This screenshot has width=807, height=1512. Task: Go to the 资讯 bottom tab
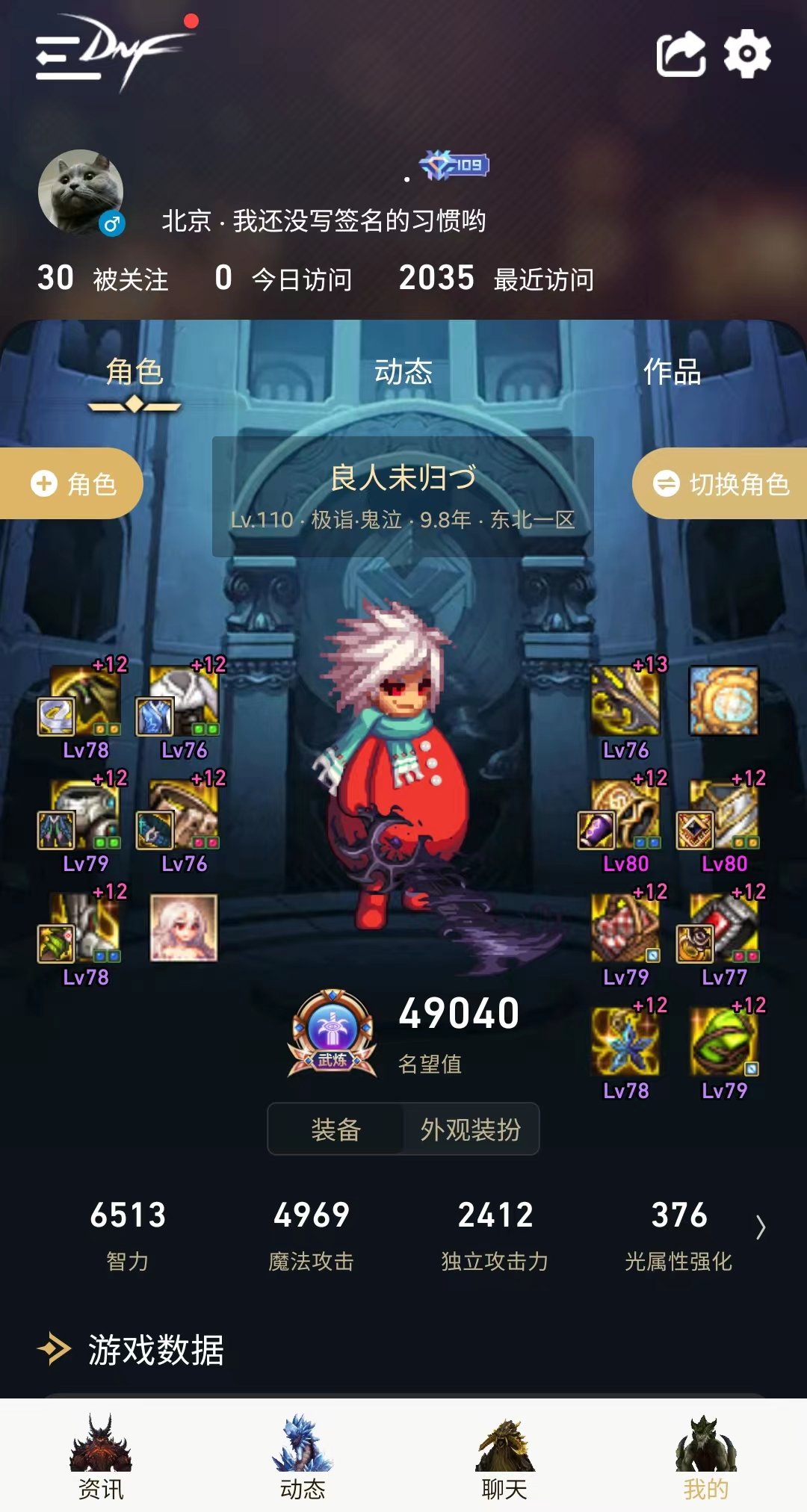(x=101, y=1460)
